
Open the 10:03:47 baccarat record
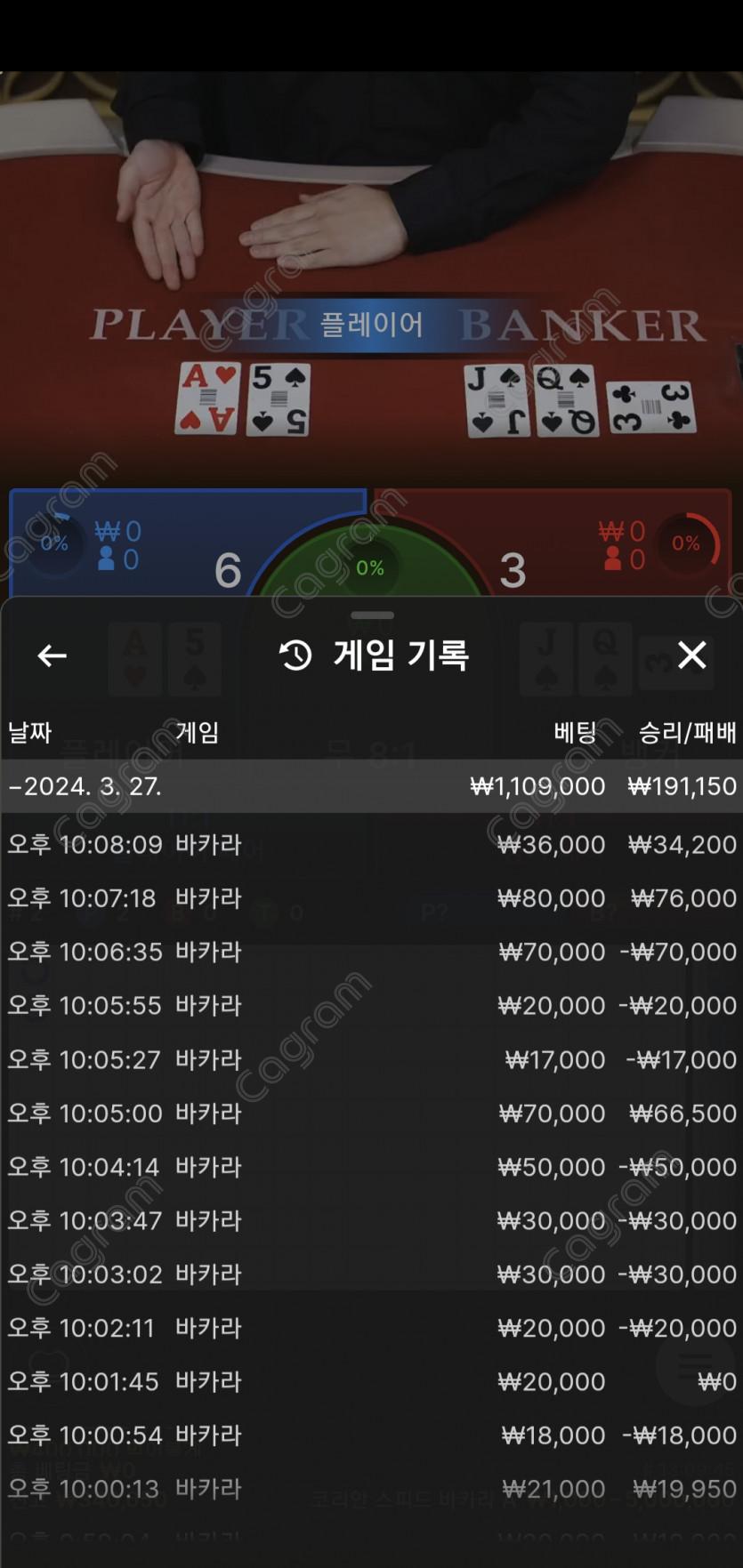[x=371, y=1220]
